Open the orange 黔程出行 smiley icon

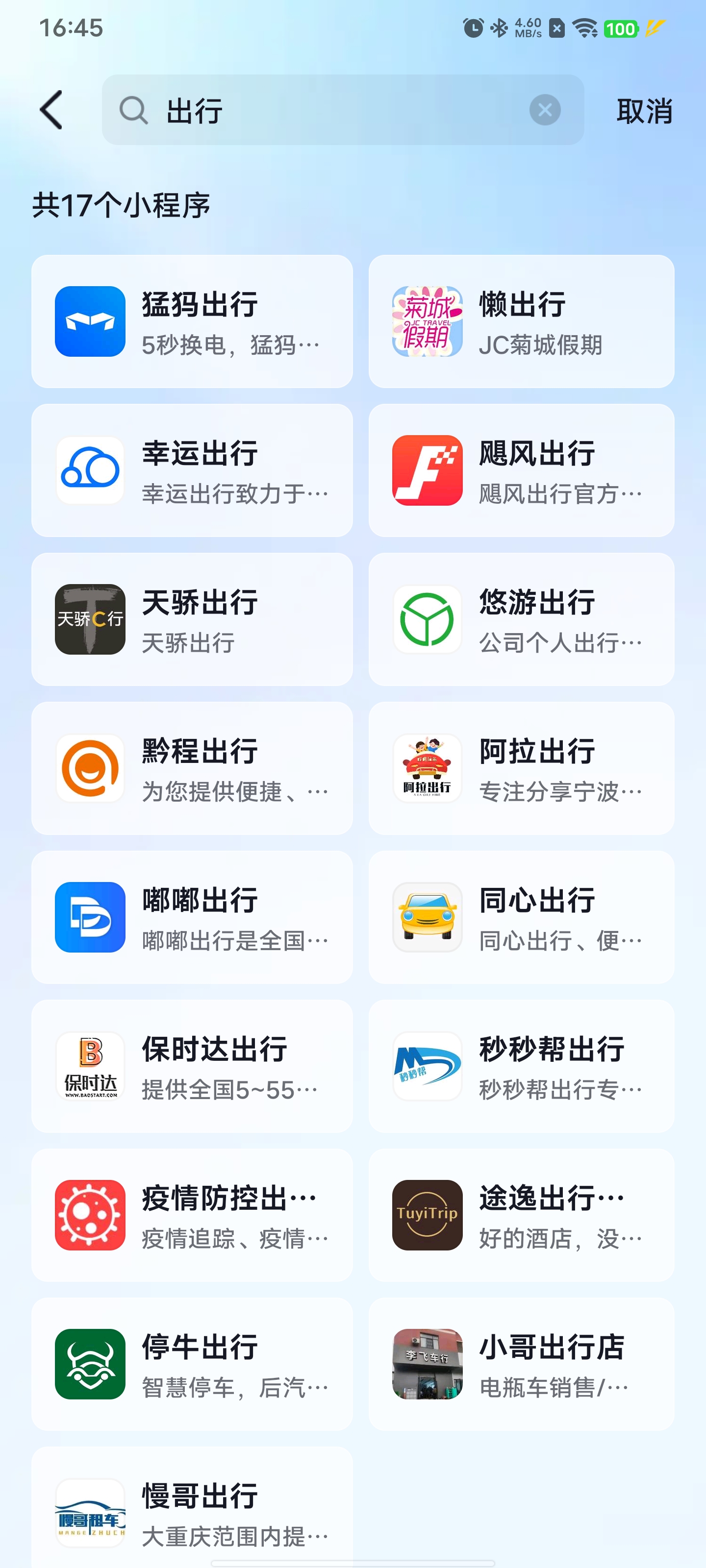coord(90,768)
